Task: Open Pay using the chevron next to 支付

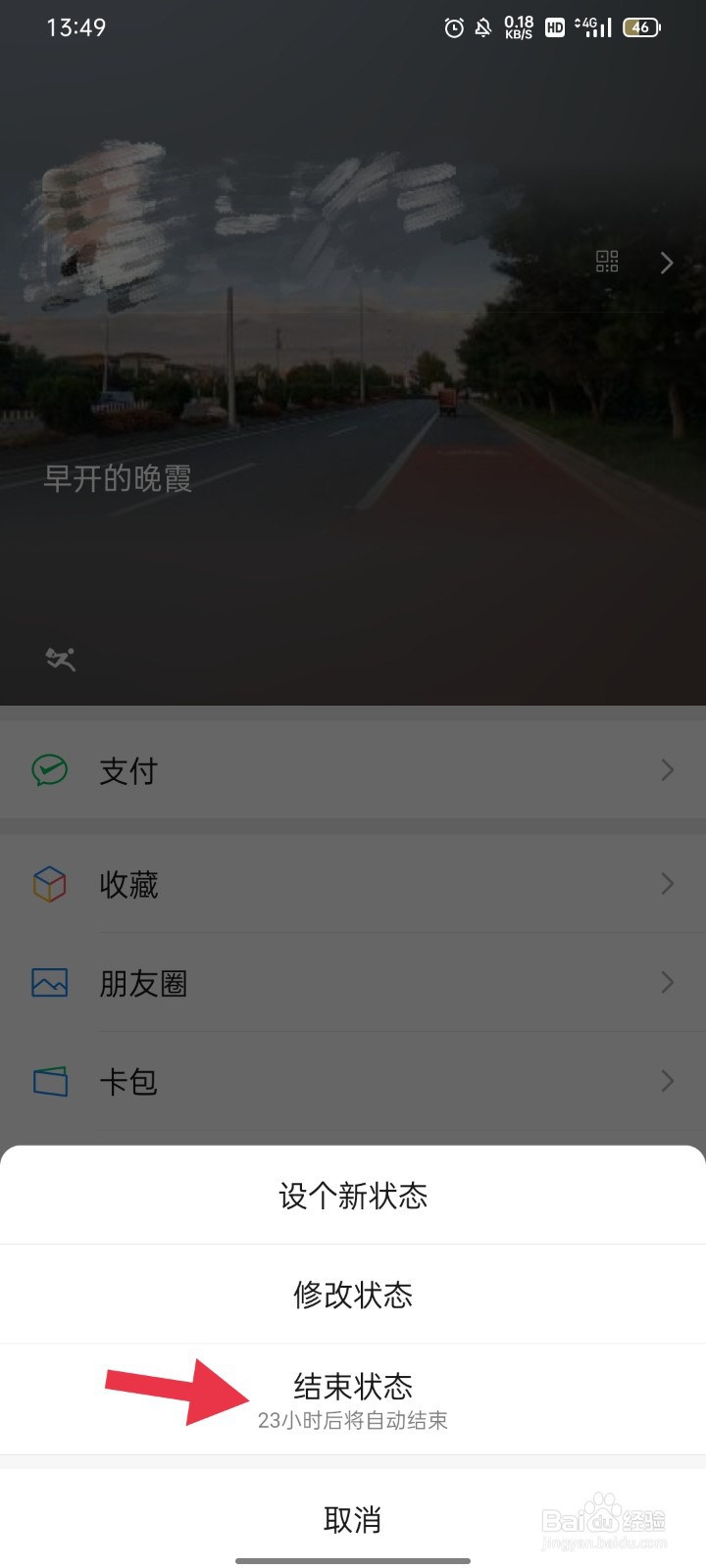Action: click(x=668, y=770)
